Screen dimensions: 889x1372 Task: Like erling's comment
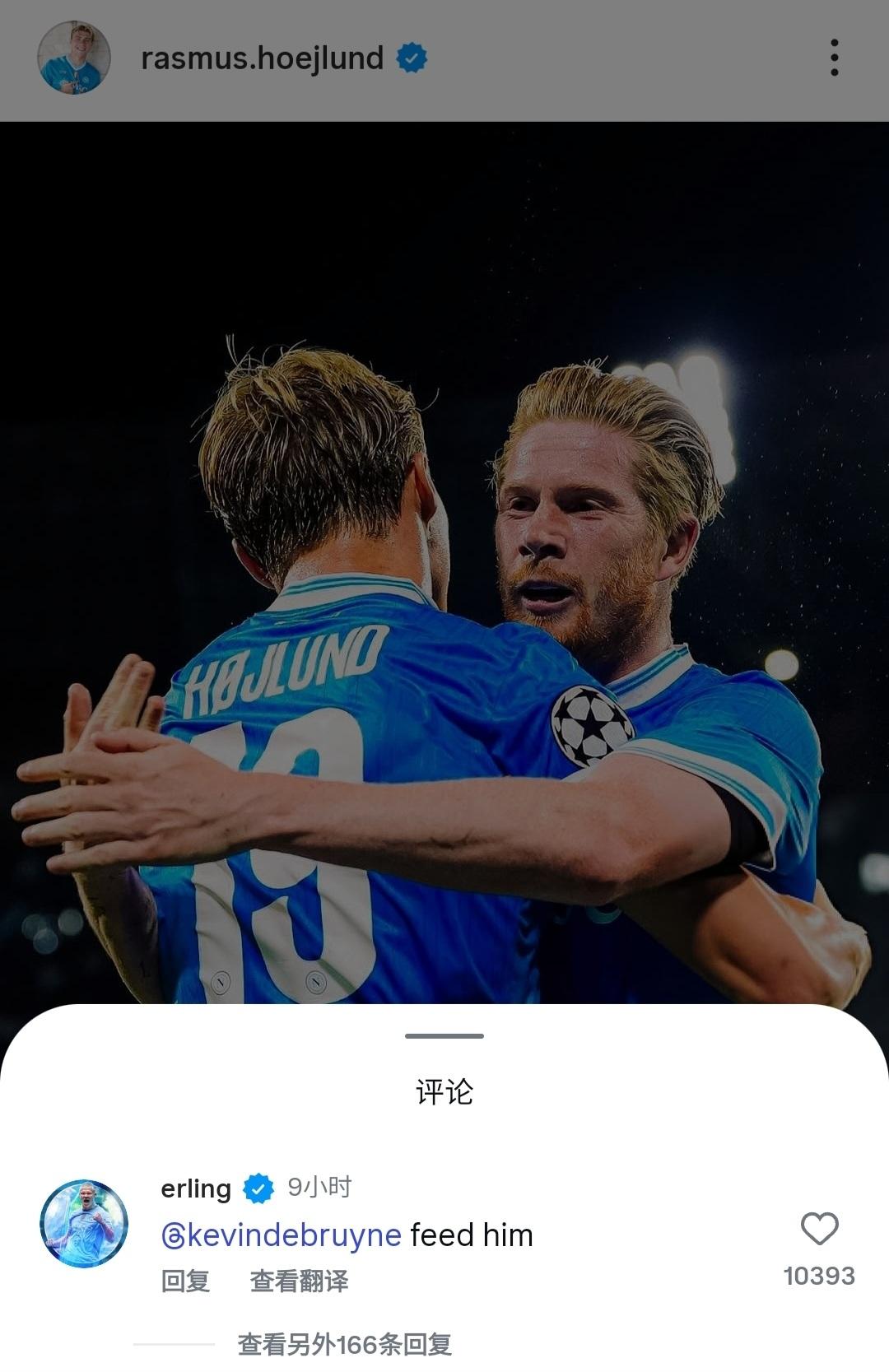pos(819,1229)
